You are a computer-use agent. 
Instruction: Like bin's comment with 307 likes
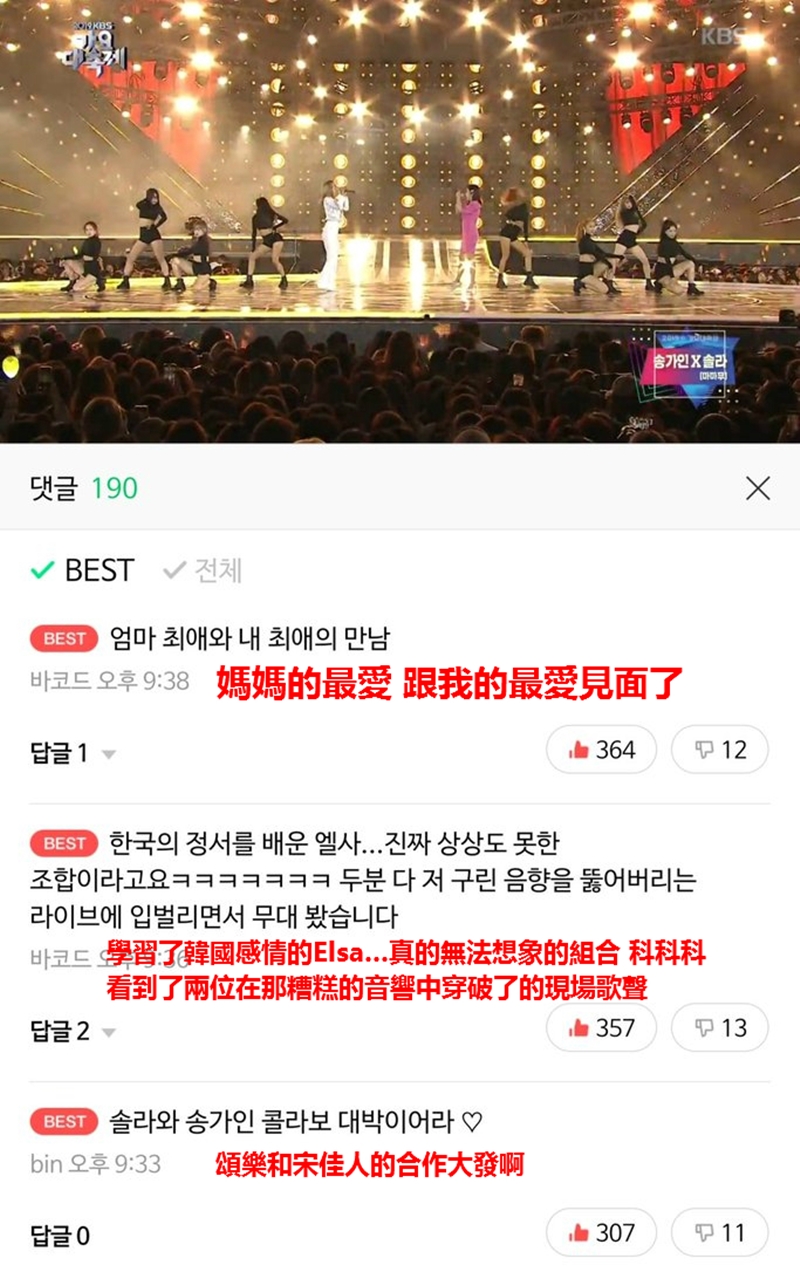(x=601, y=1233)
